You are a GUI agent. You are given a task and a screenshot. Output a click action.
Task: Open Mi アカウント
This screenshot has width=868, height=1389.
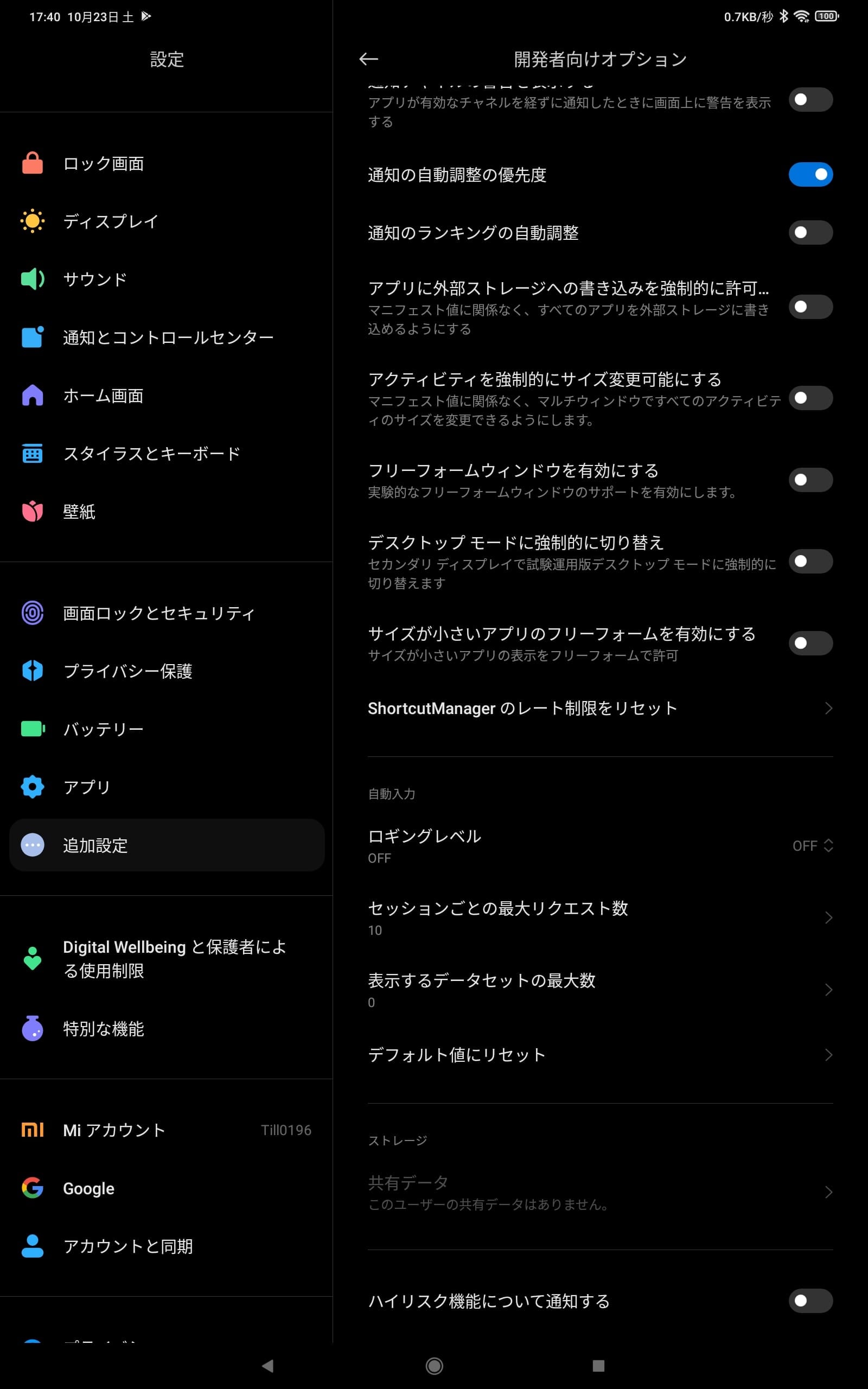click(x=115, y=1130)
